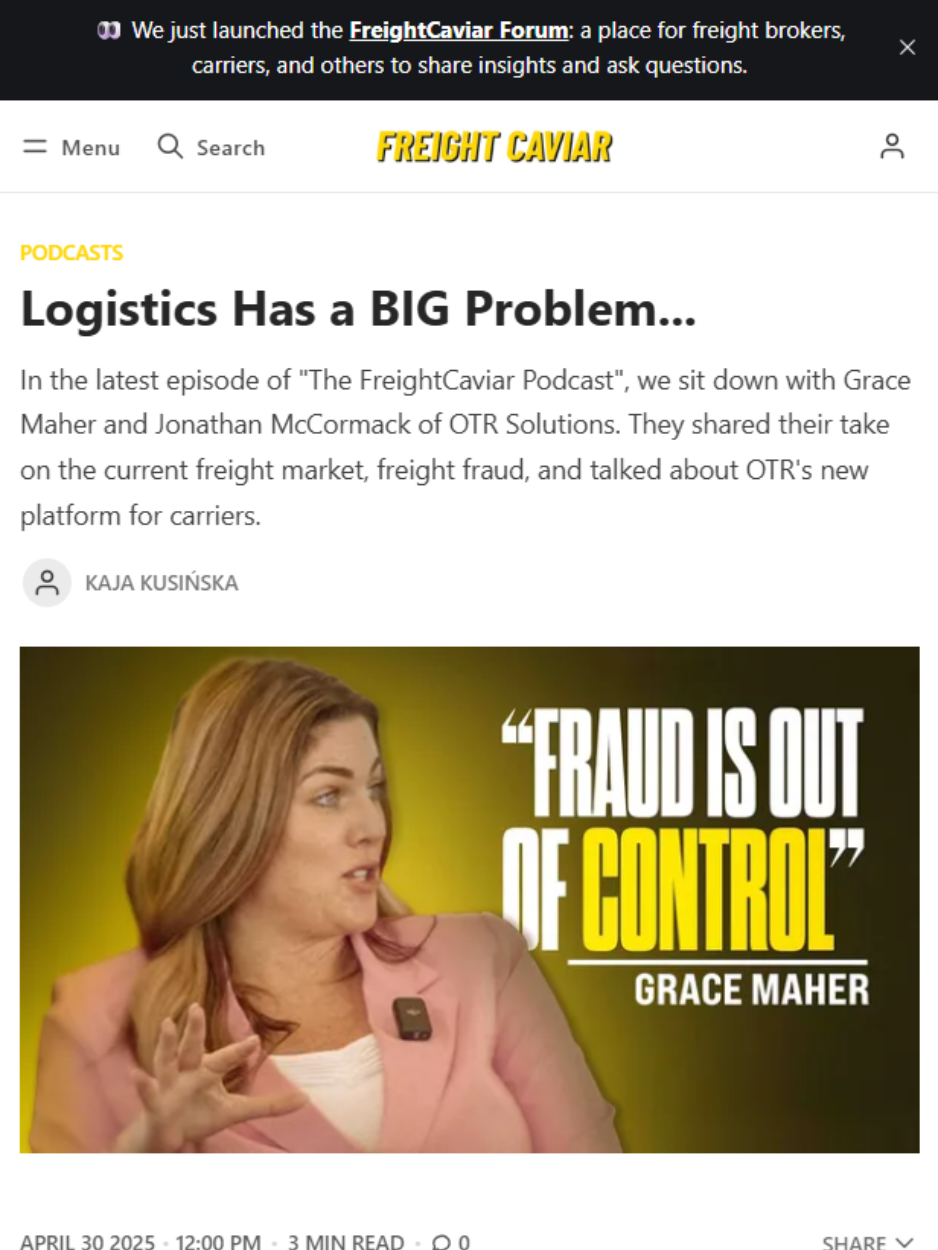Go to Freight Caviar homepage
Screen dimensions: 938x1250
(494, 147)
